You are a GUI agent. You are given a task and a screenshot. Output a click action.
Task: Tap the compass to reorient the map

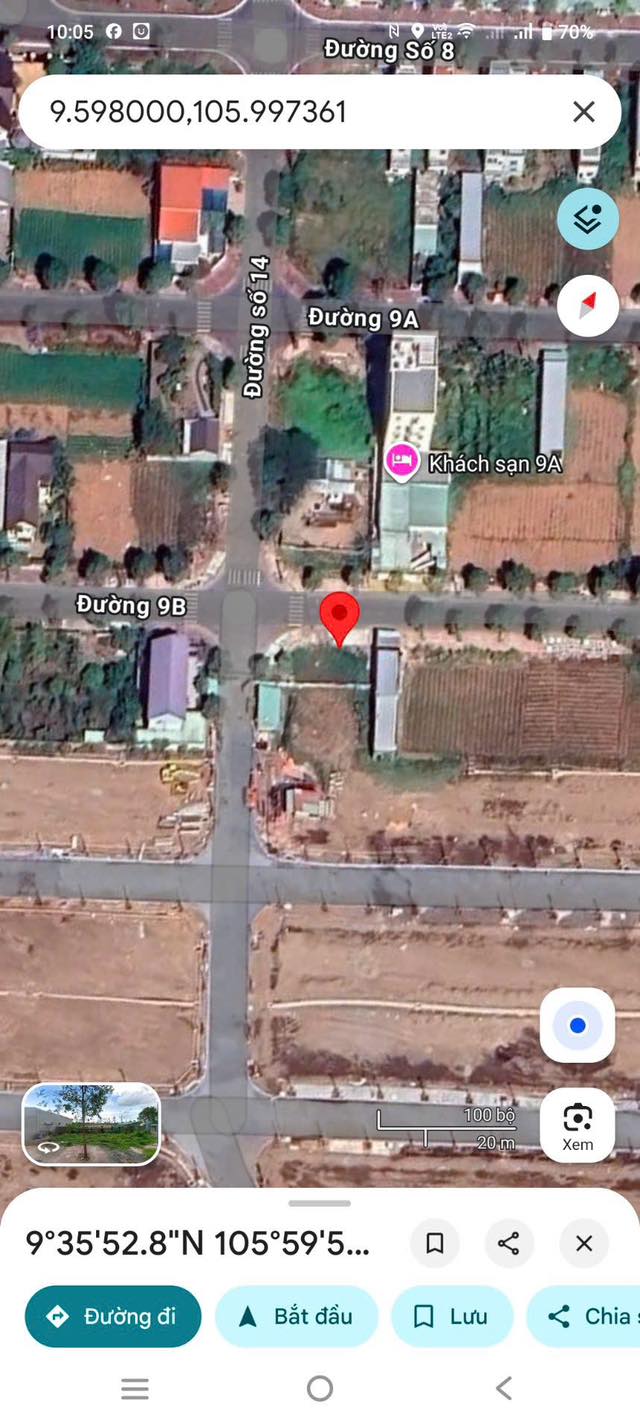(588, 304)
